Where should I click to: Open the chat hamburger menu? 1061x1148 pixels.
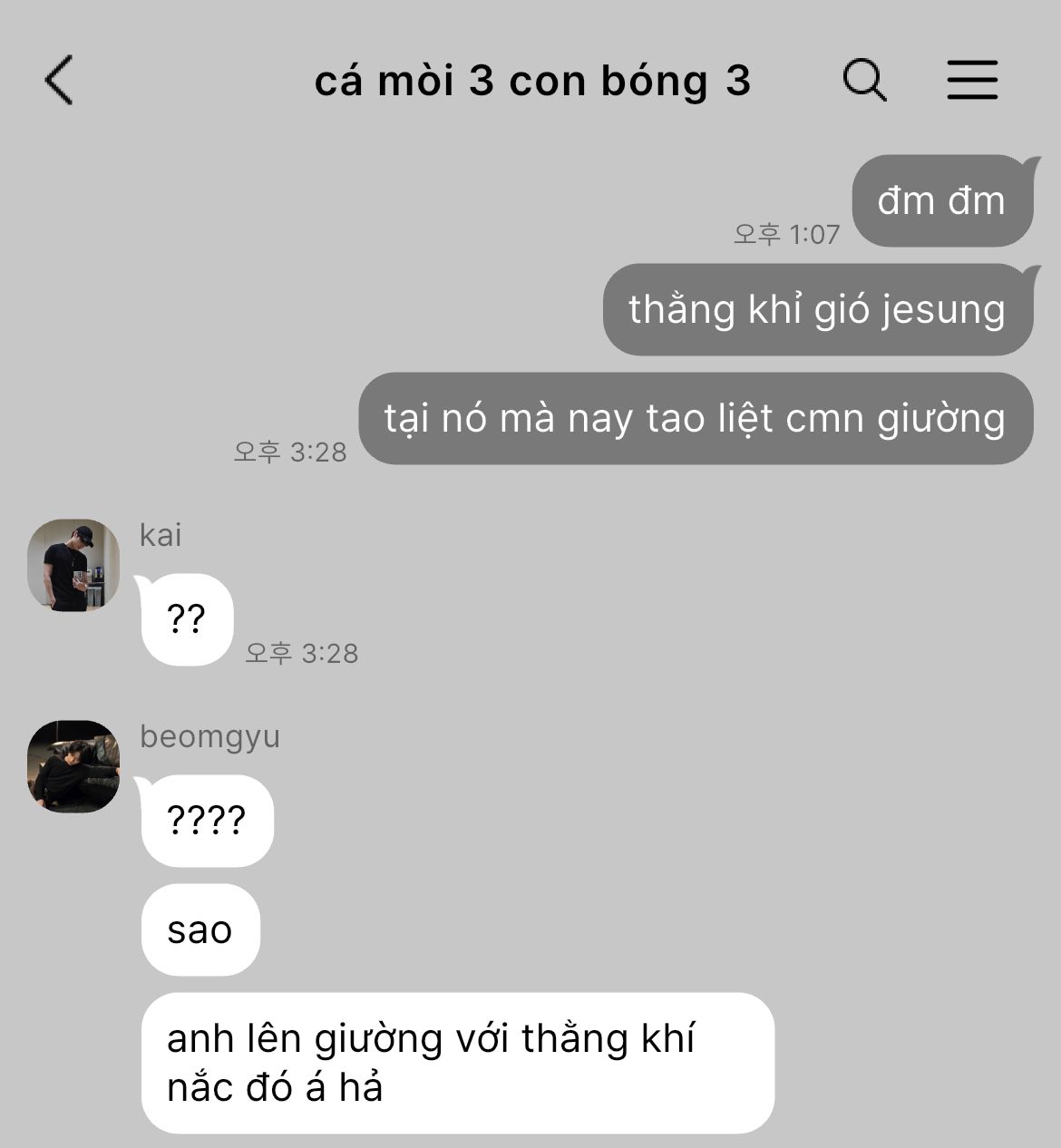972,80
